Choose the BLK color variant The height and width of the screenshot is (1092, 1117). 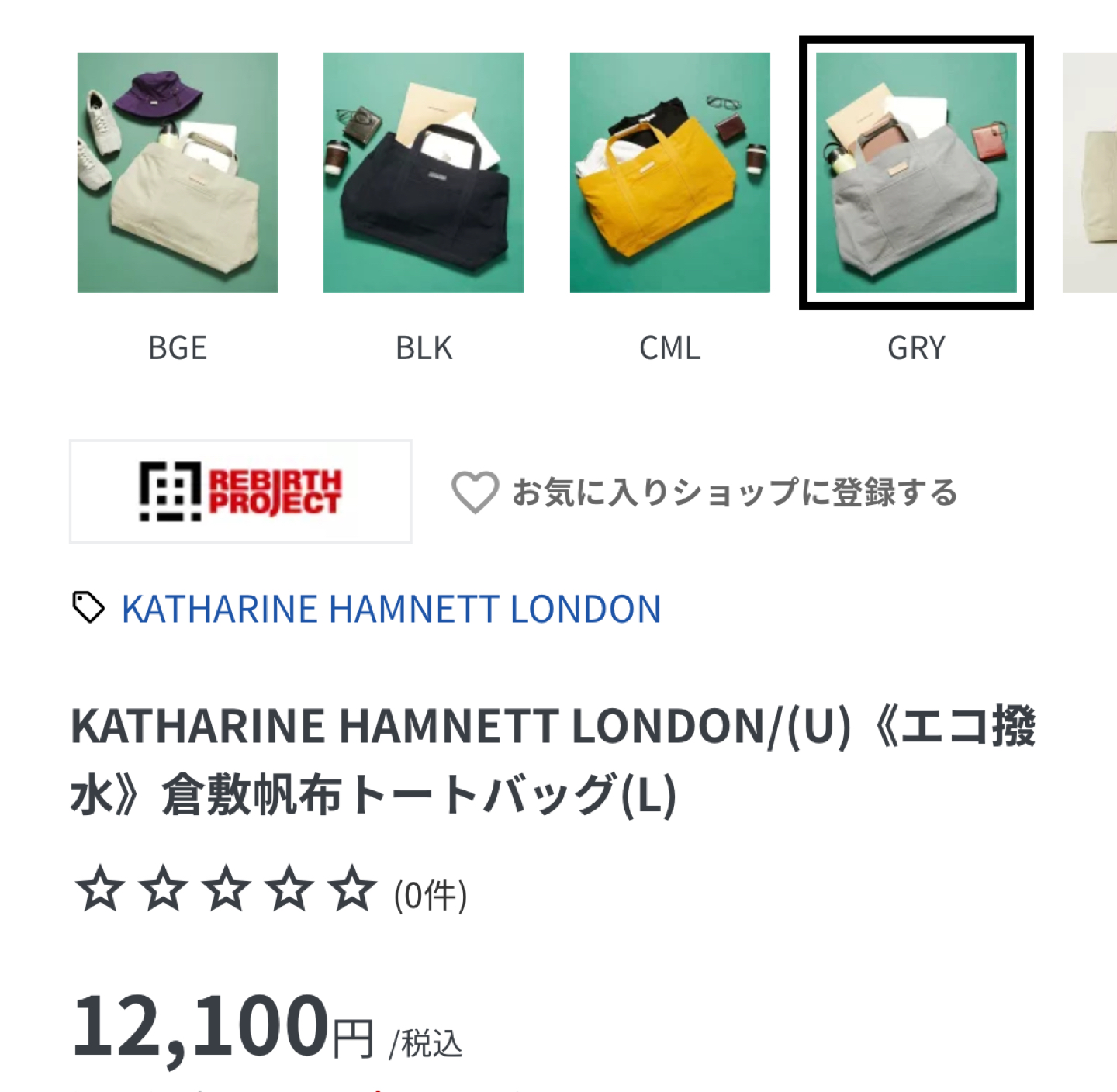click(424, 173)
